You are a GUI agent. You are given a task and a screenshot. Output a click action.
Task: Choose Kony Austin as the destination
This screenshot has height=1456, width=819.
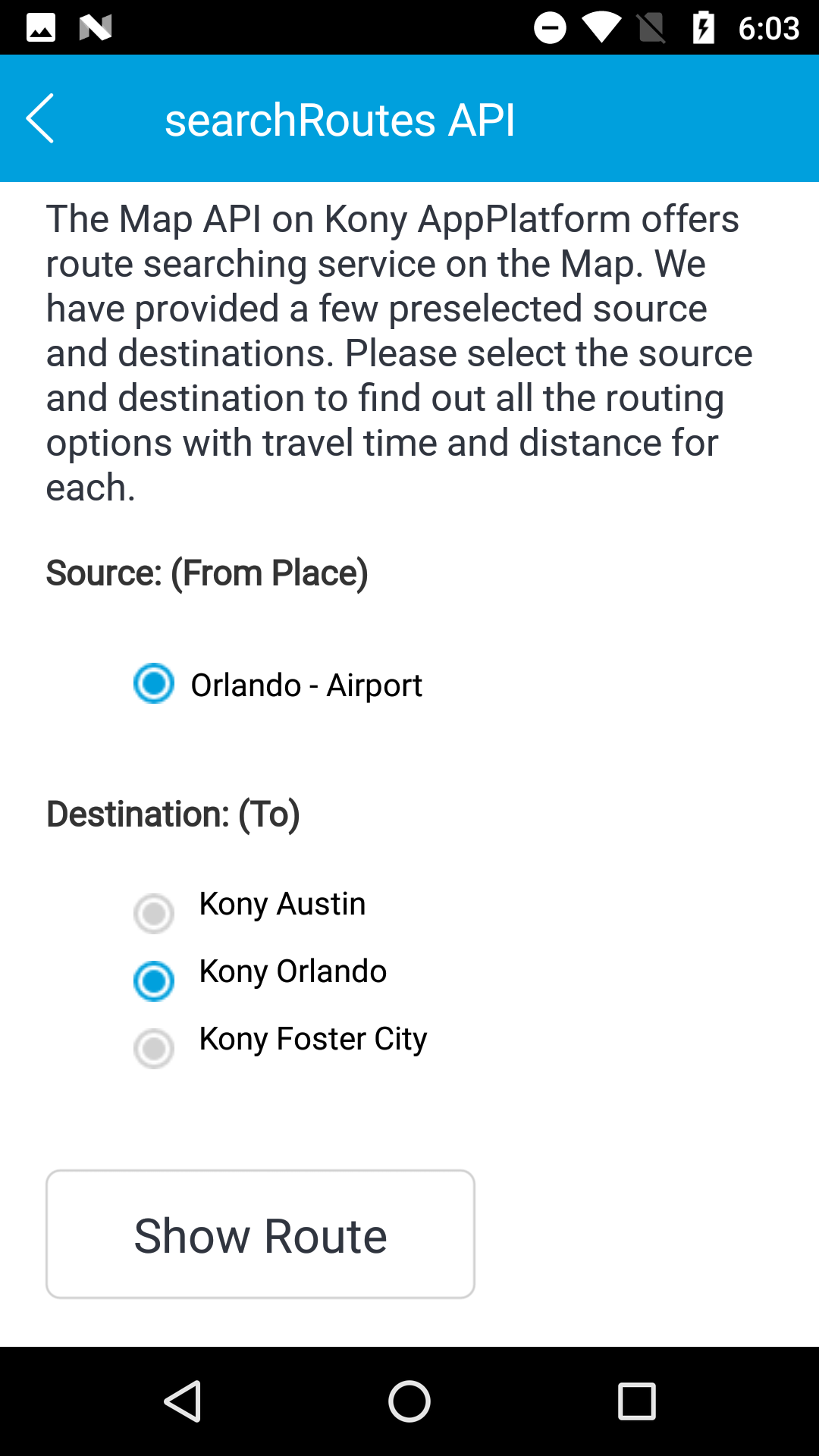[153, 914]
